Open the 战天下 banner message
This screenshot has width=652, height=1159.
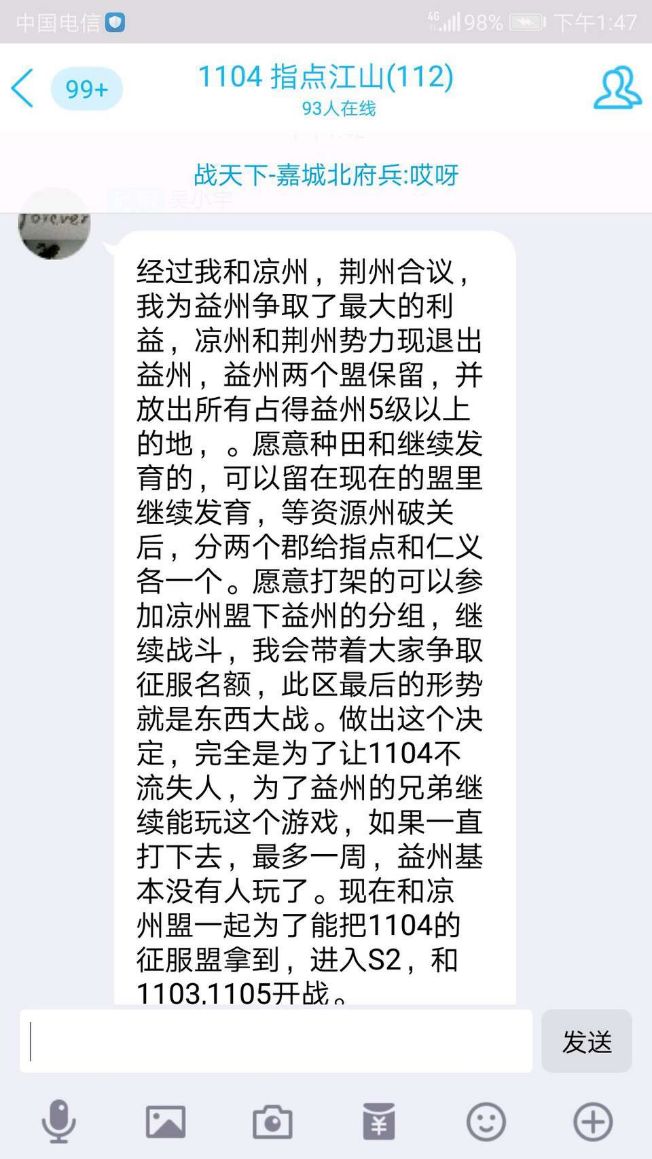326,176
